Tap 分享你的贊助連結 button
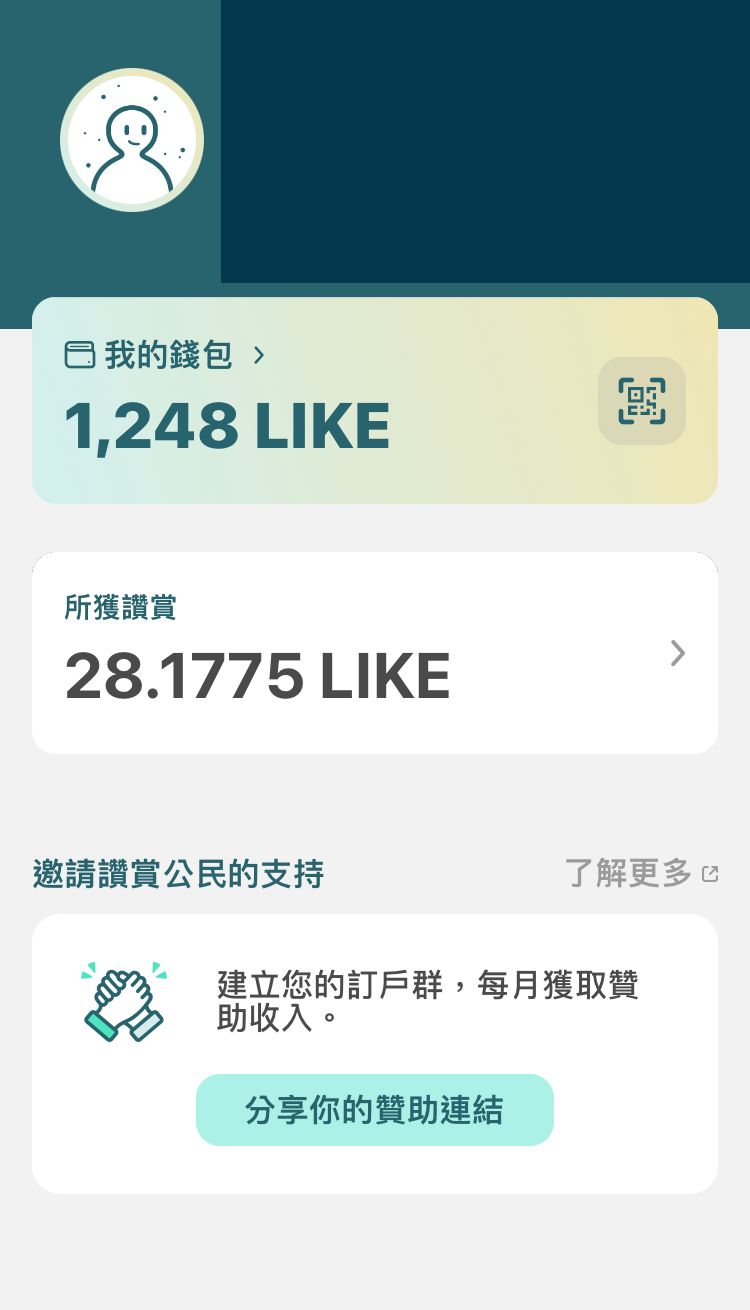Image resolution: width=750 pixels, height=1310 pixels. click(x=375, y=1110)
